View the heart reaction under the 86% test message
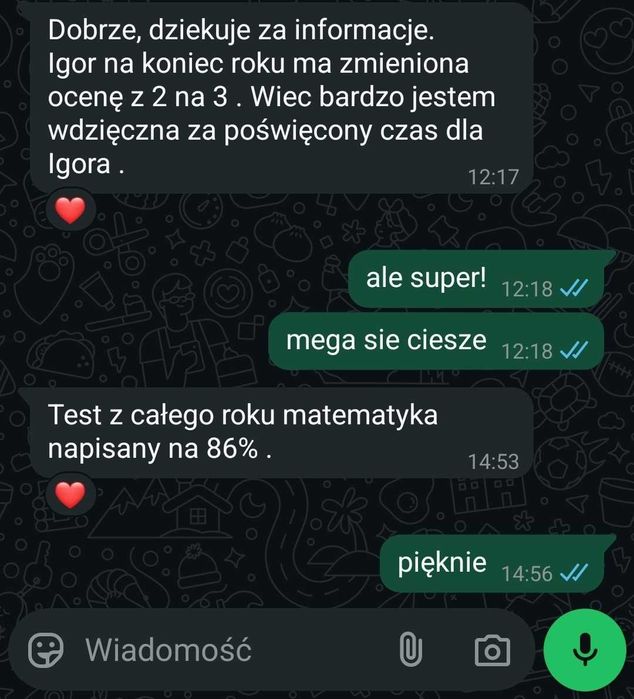 (68, 494)
